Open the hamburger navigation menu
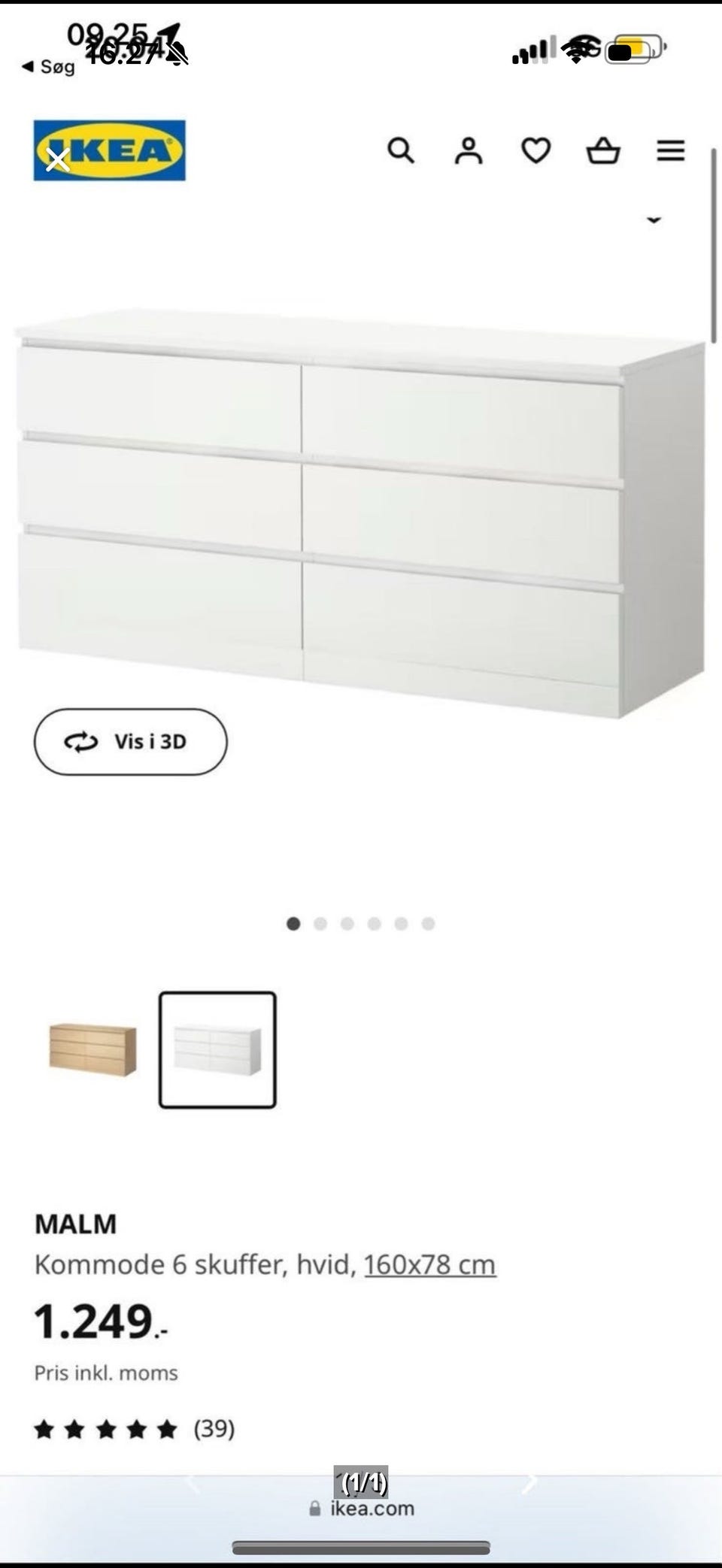This screenshot has width=722, height=1568. click(670, 151)
